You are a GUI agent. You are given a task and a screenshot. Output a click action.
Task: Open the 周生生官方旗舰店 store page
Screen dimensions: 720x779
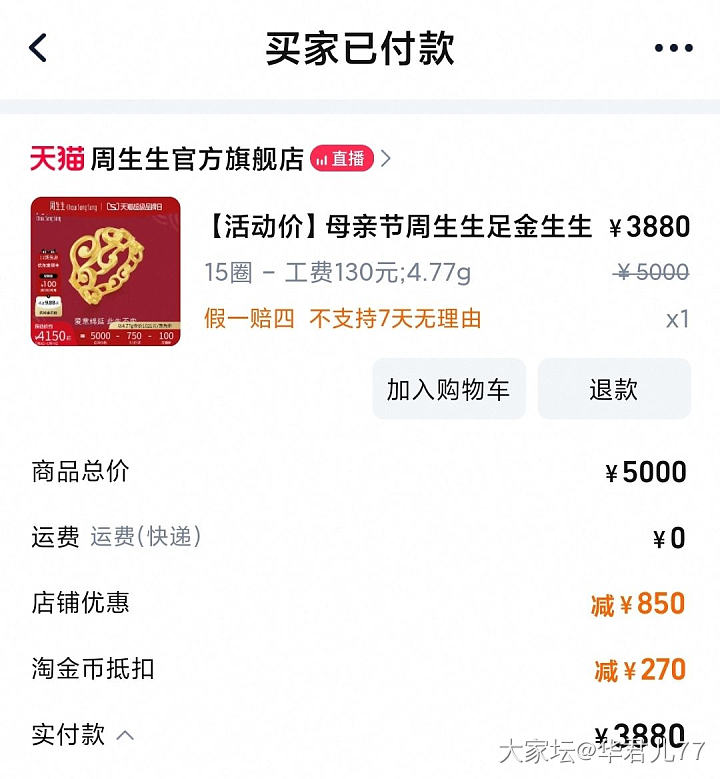[196, 159]
